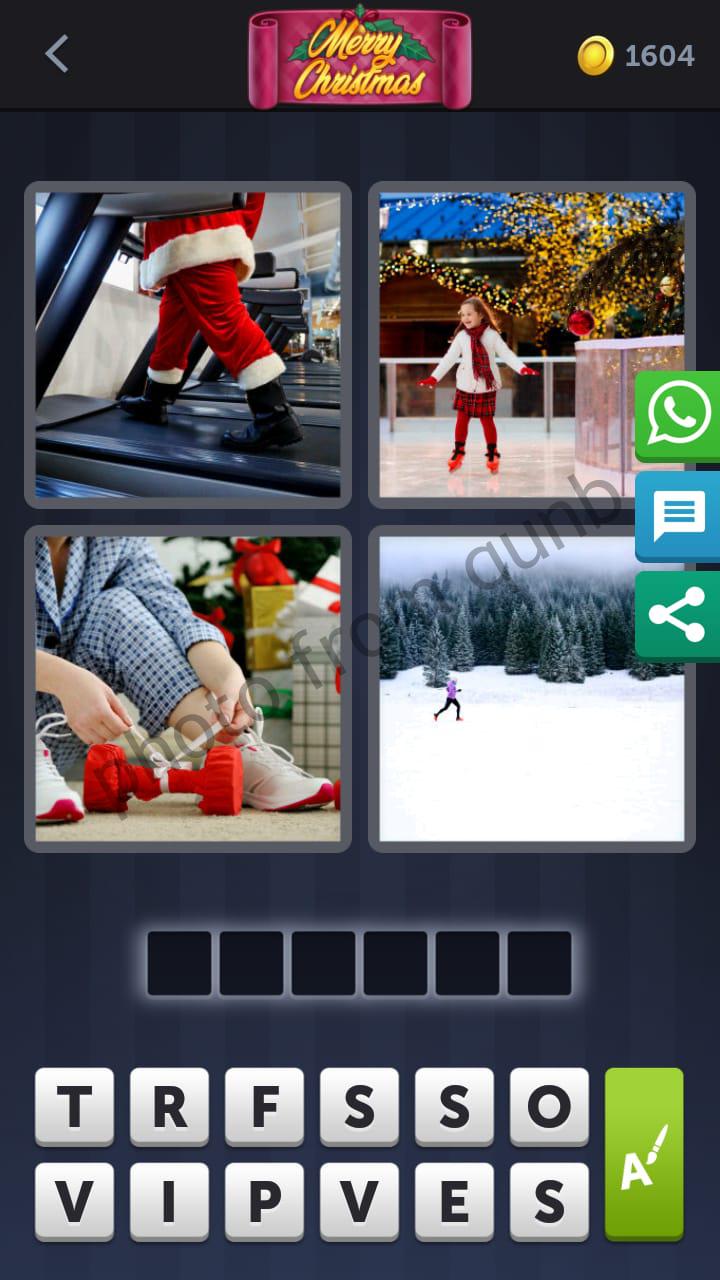Select the letter T tile

(x=74, y=1106)
